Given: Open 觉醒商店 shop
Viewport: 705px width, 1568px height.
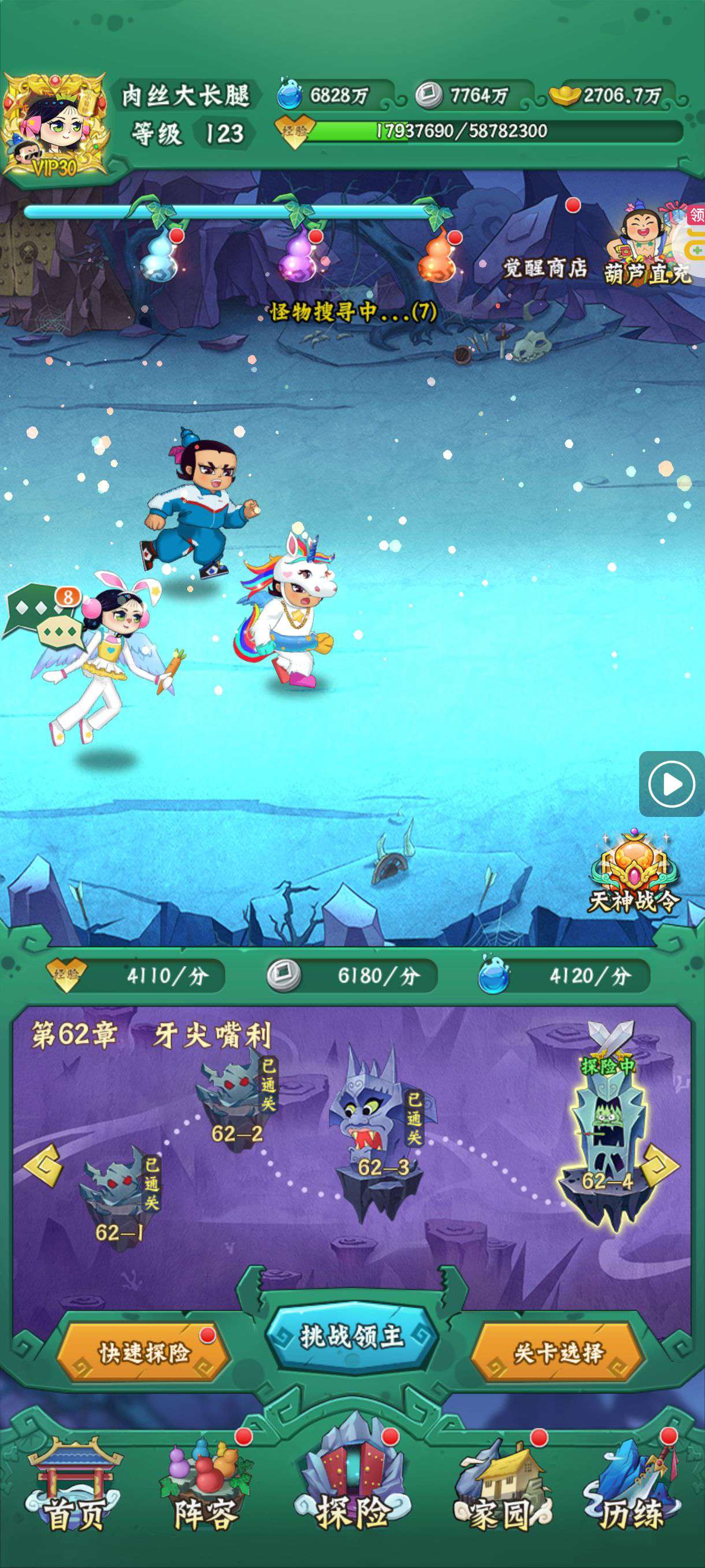Looking at the screenshot, I should tap(544, 267).
